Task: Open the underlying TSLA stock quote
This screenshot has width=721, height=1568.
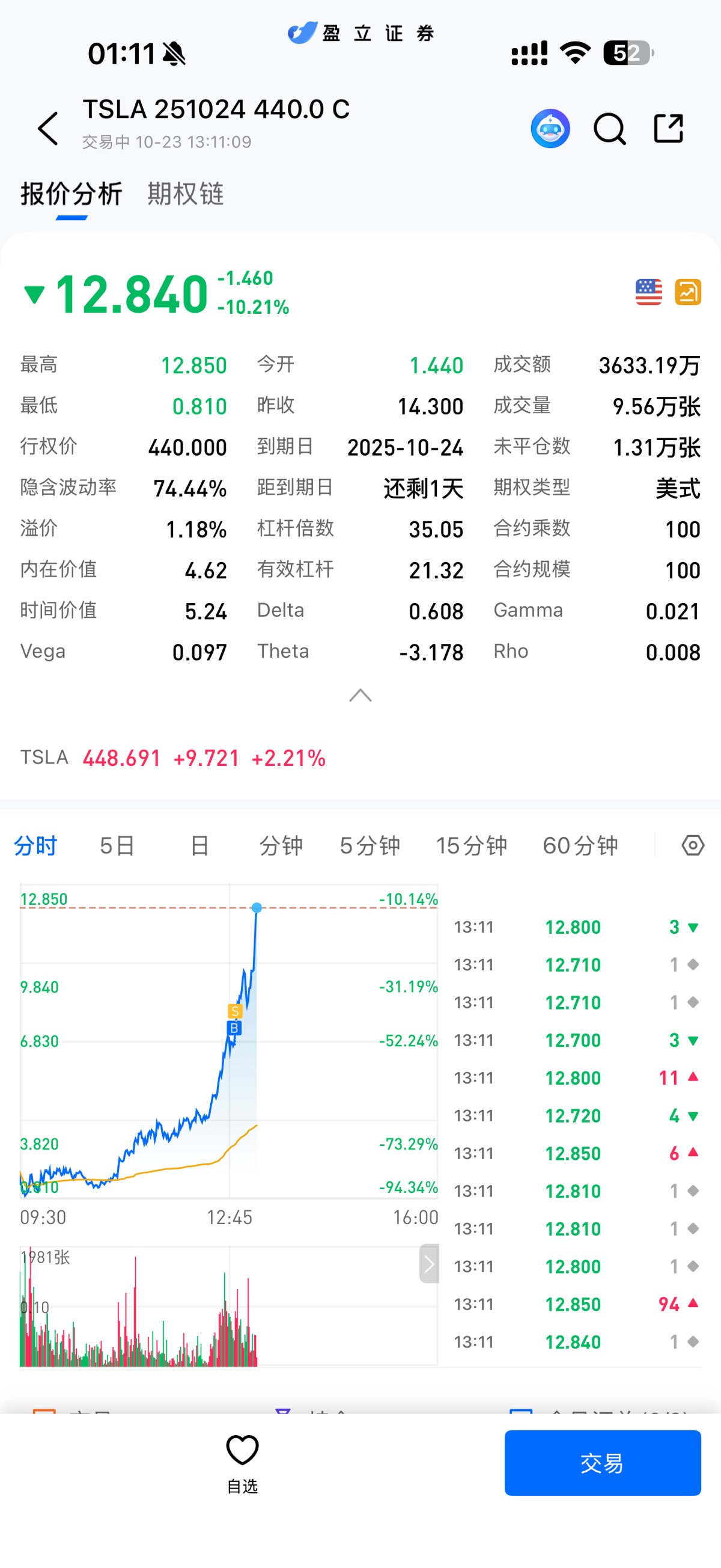Action: coord(173,758)
